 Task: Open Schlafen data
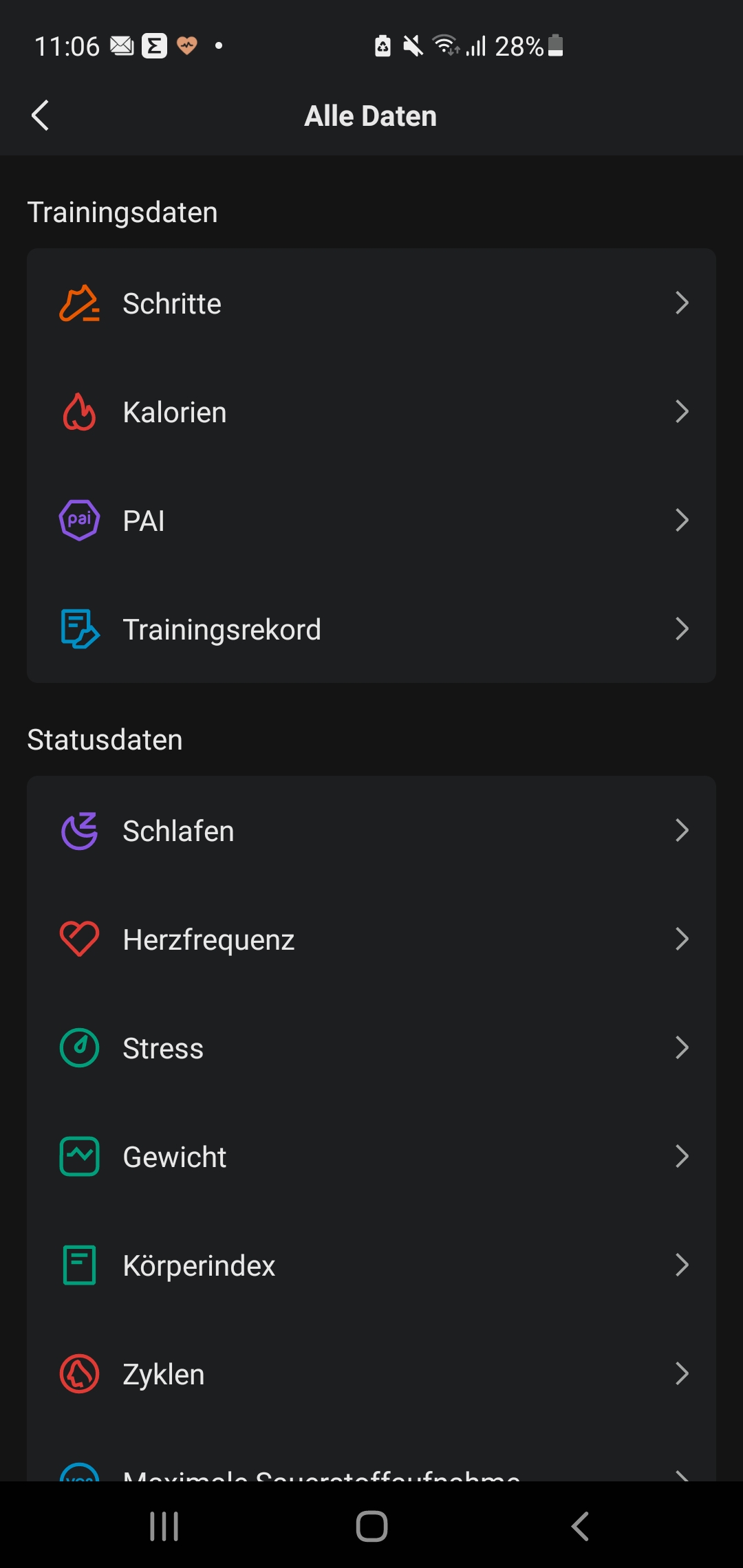tap(371, 831)
